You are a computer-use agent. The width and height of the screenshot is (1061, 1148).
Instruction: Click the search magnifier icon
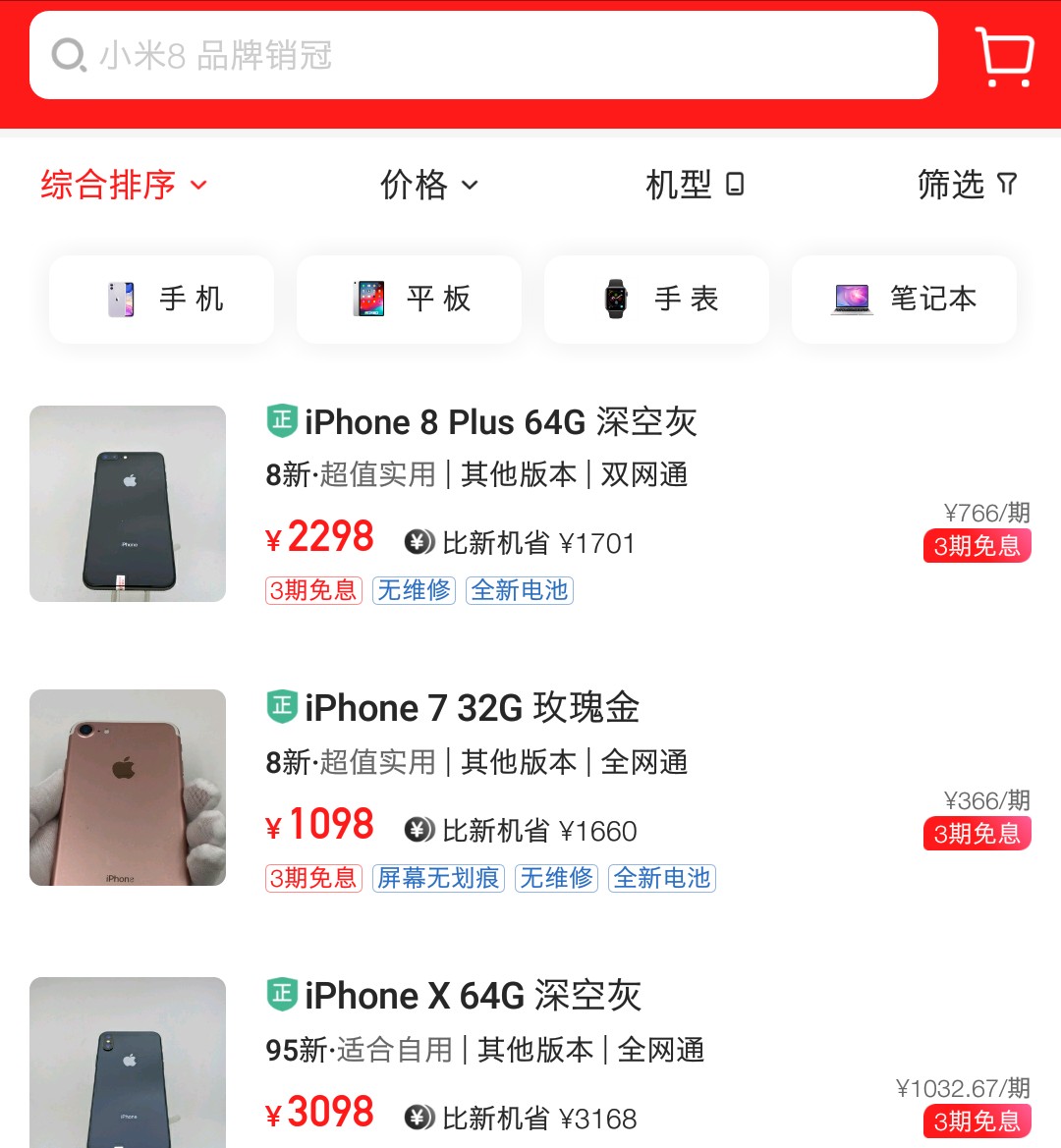(65, 56)
